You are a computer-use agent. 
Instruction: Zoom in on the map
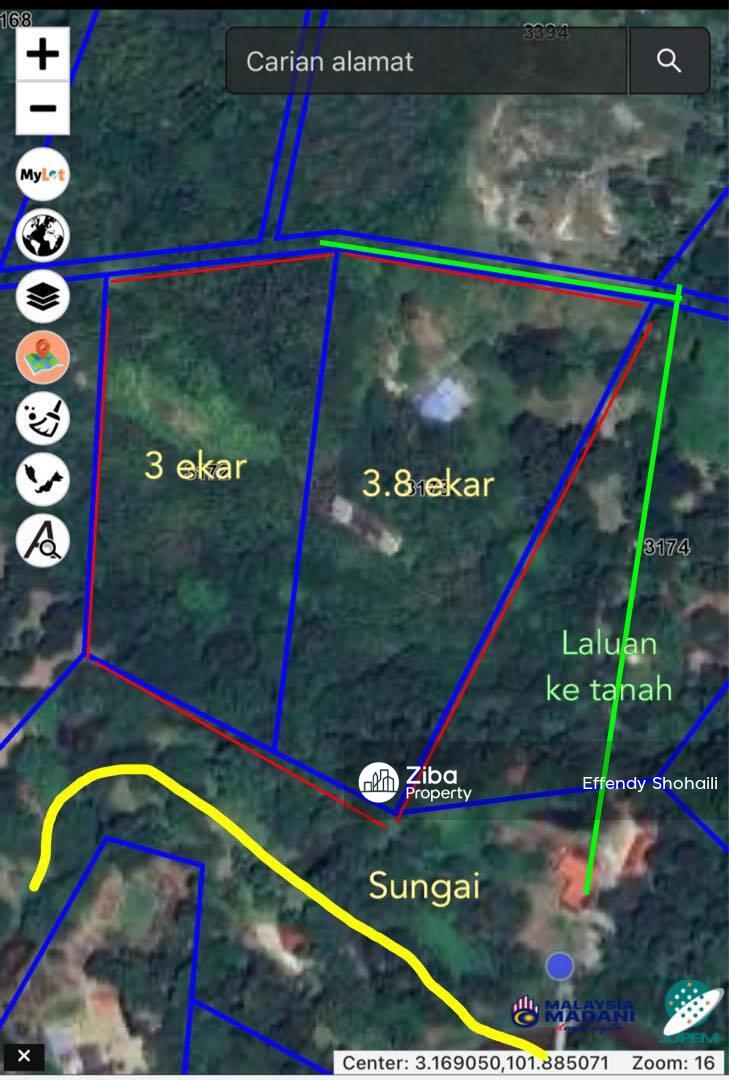coord(43,55)
